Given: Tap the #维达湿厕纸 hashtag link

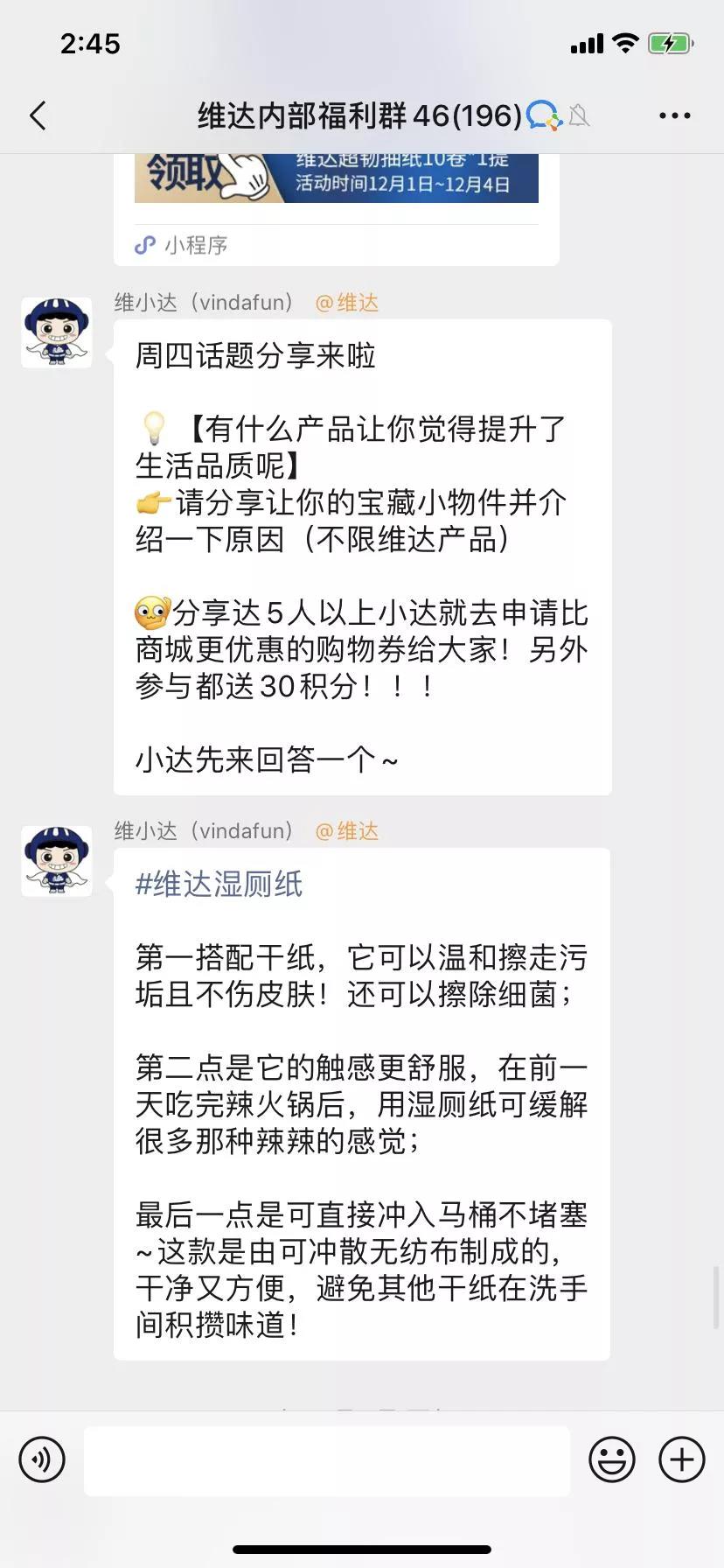Looking at the screenshot, I should (x=219, y=884).
